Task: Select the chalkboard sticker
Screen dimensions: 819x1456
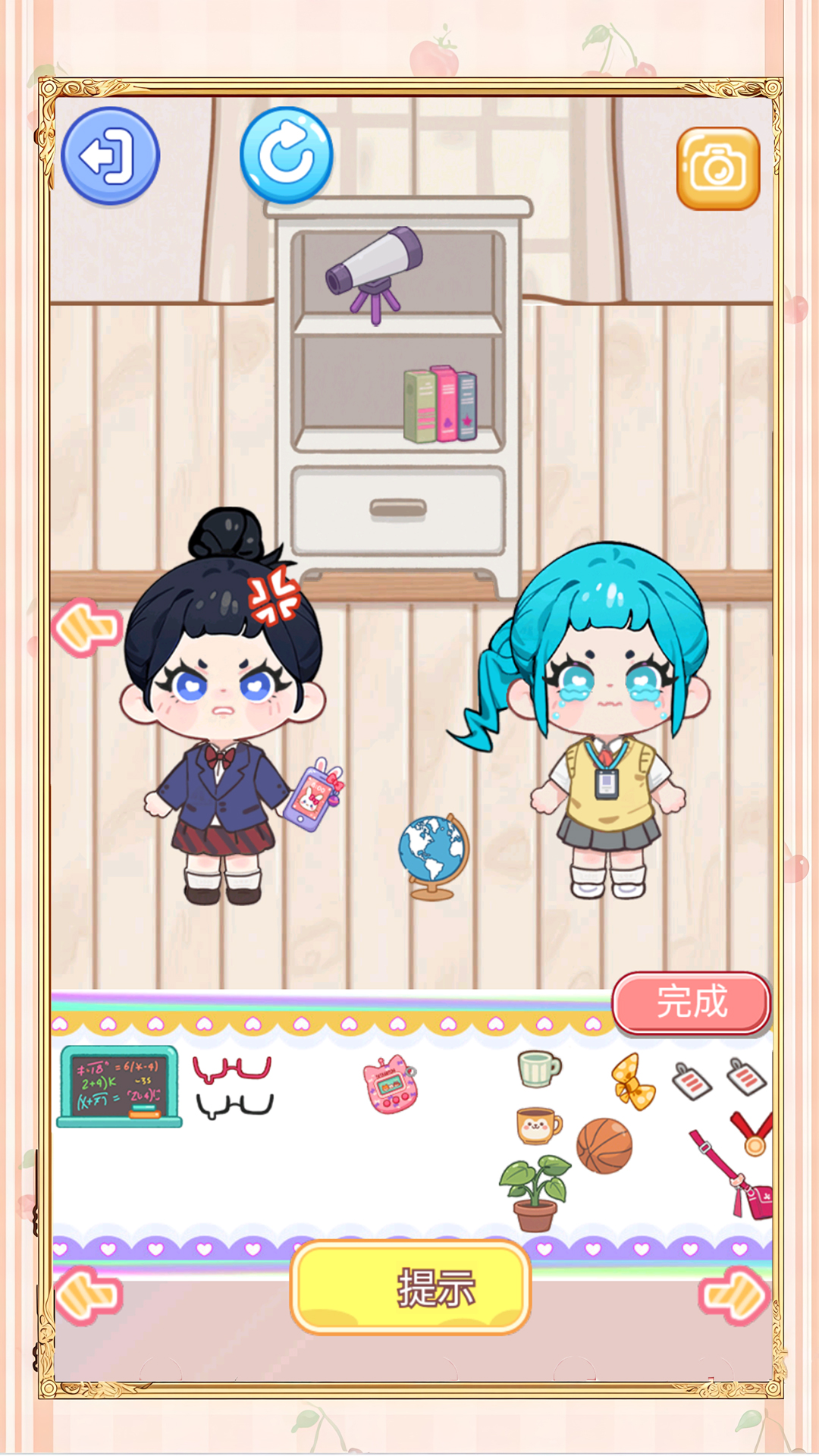Action: [119, 1087]
